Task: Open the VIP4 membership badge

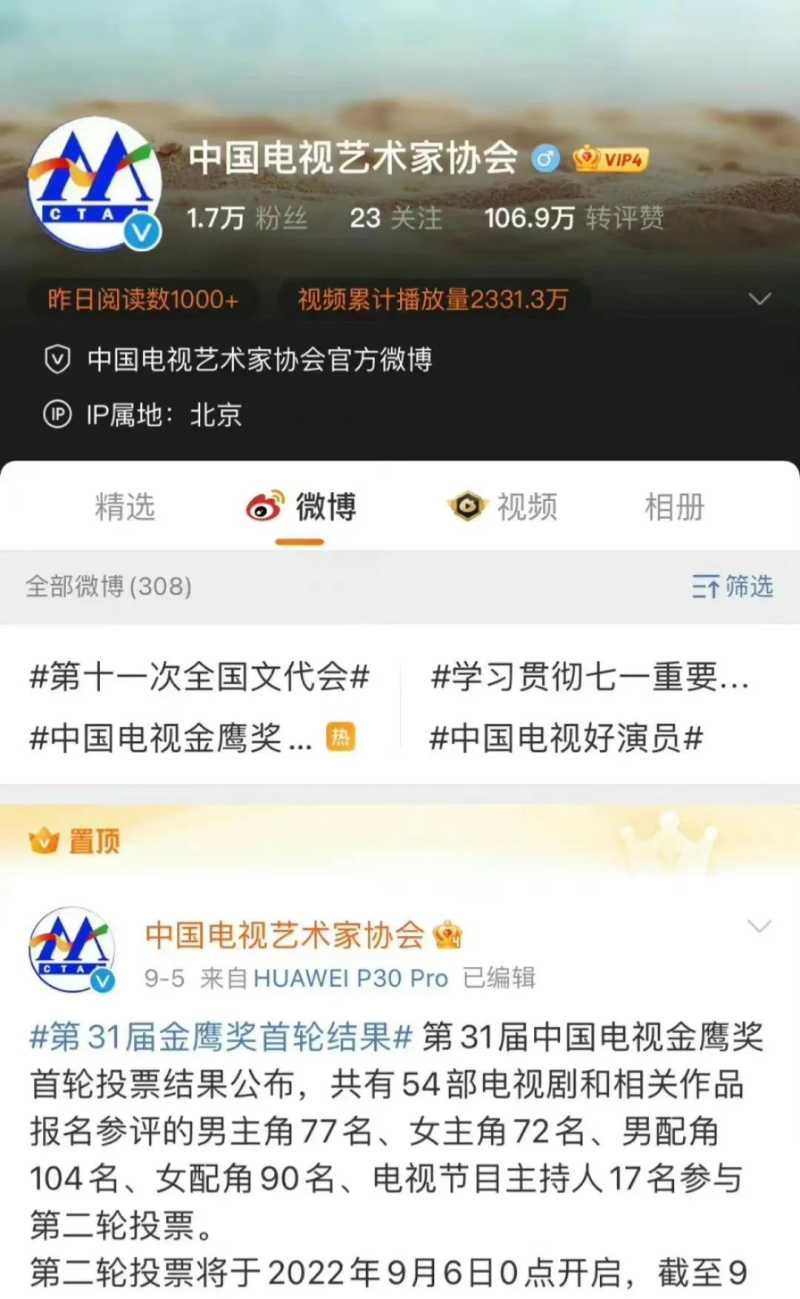Action: [610, 158]
